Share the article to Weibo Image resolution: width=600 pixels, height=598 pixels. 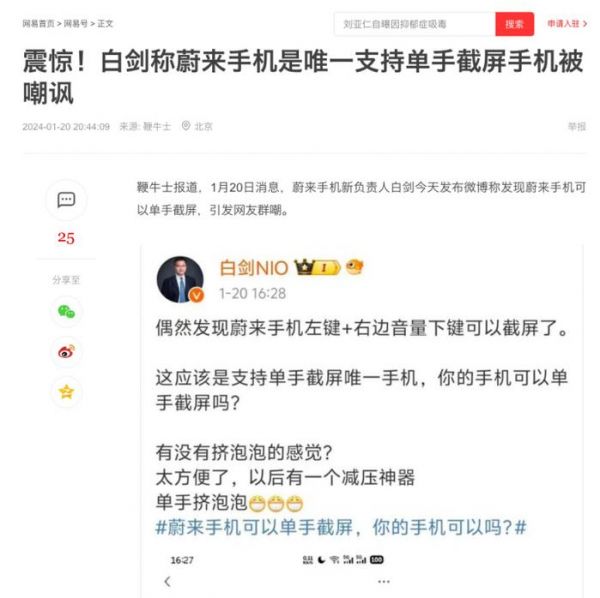66,352
